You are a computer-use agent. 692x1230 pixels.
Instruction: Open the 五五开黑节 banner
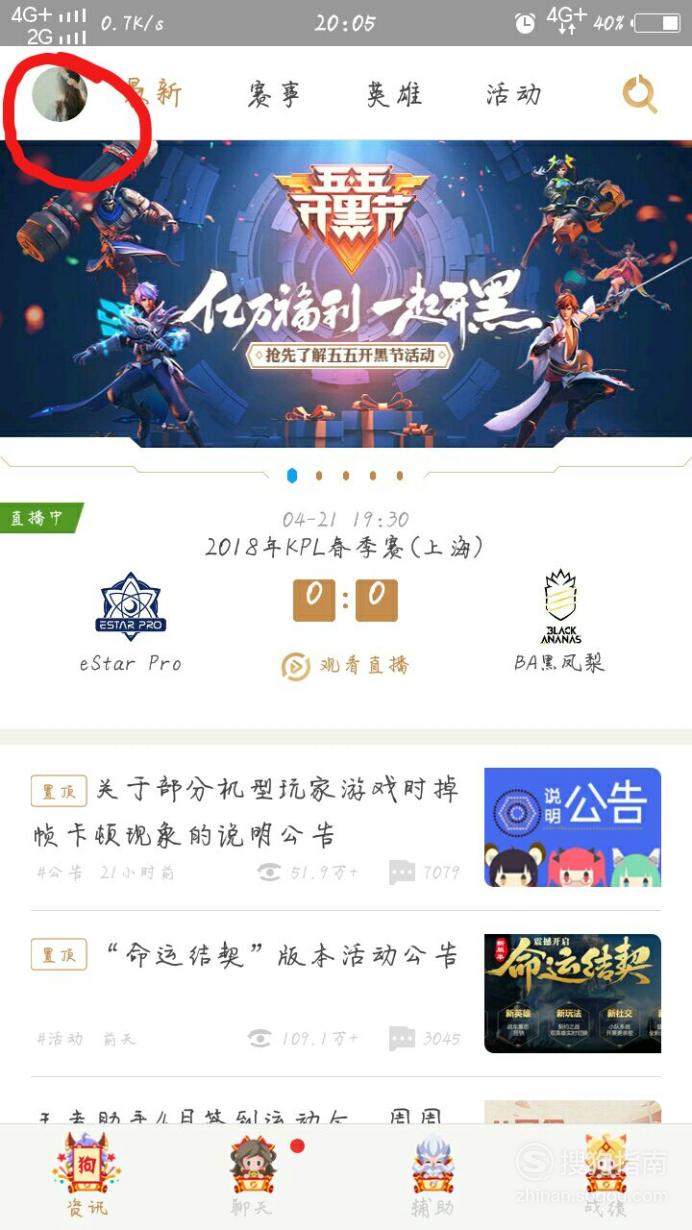click(x=346, y=294)
